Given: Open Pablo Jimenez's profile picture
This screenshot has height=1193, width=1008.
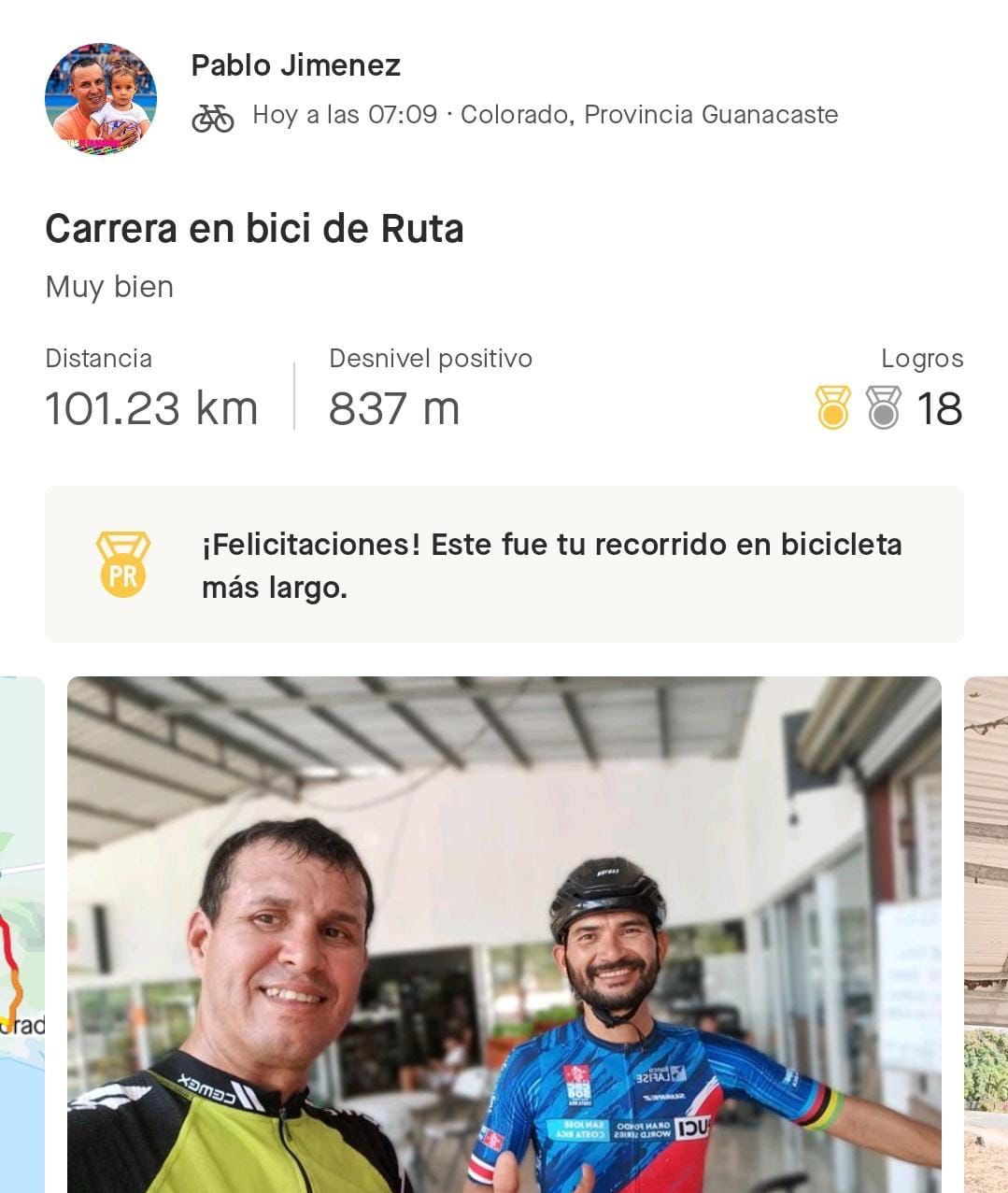Looking at the screenshot, I should [101, 98].
